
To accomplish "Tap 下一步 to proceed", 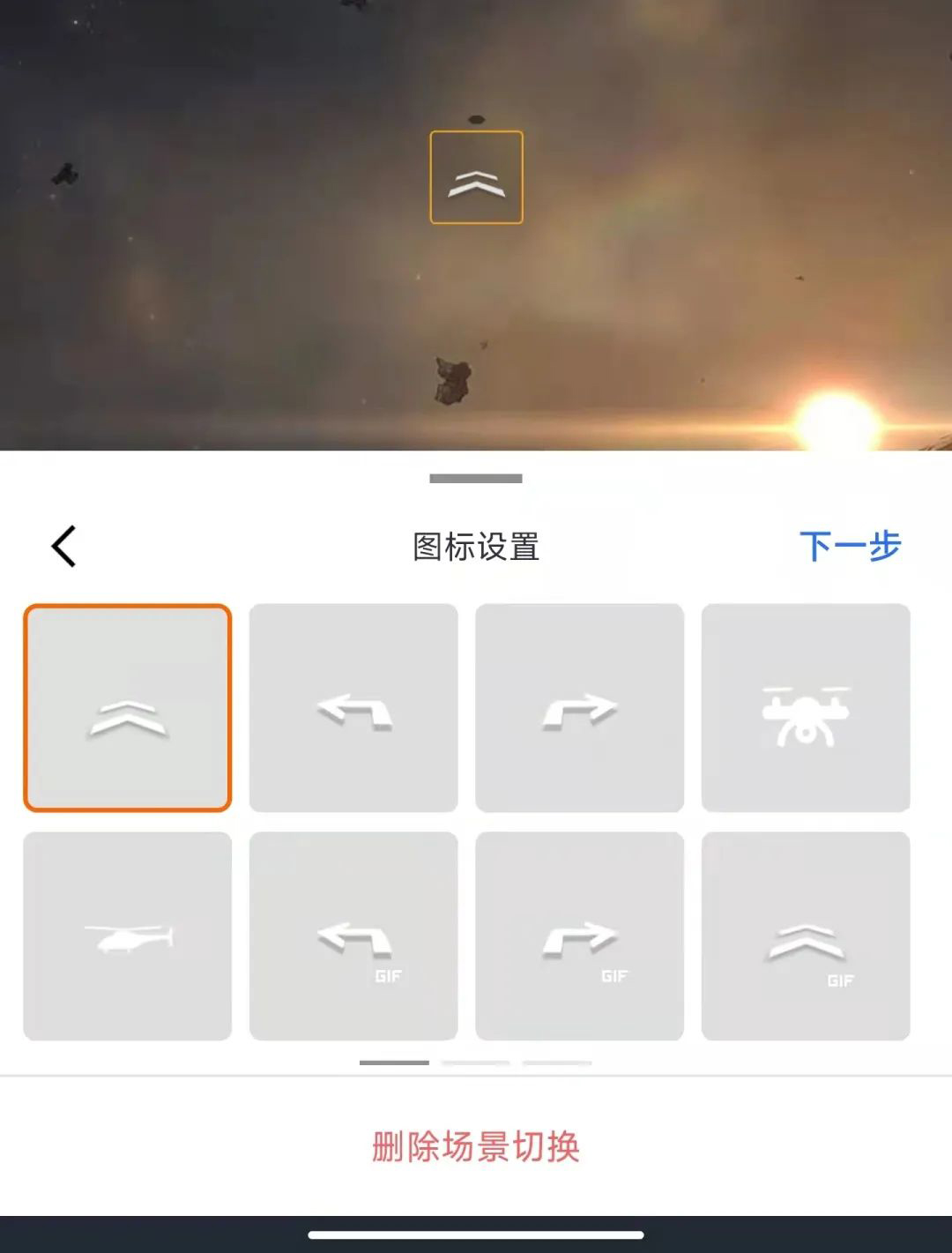I will 850,547.
